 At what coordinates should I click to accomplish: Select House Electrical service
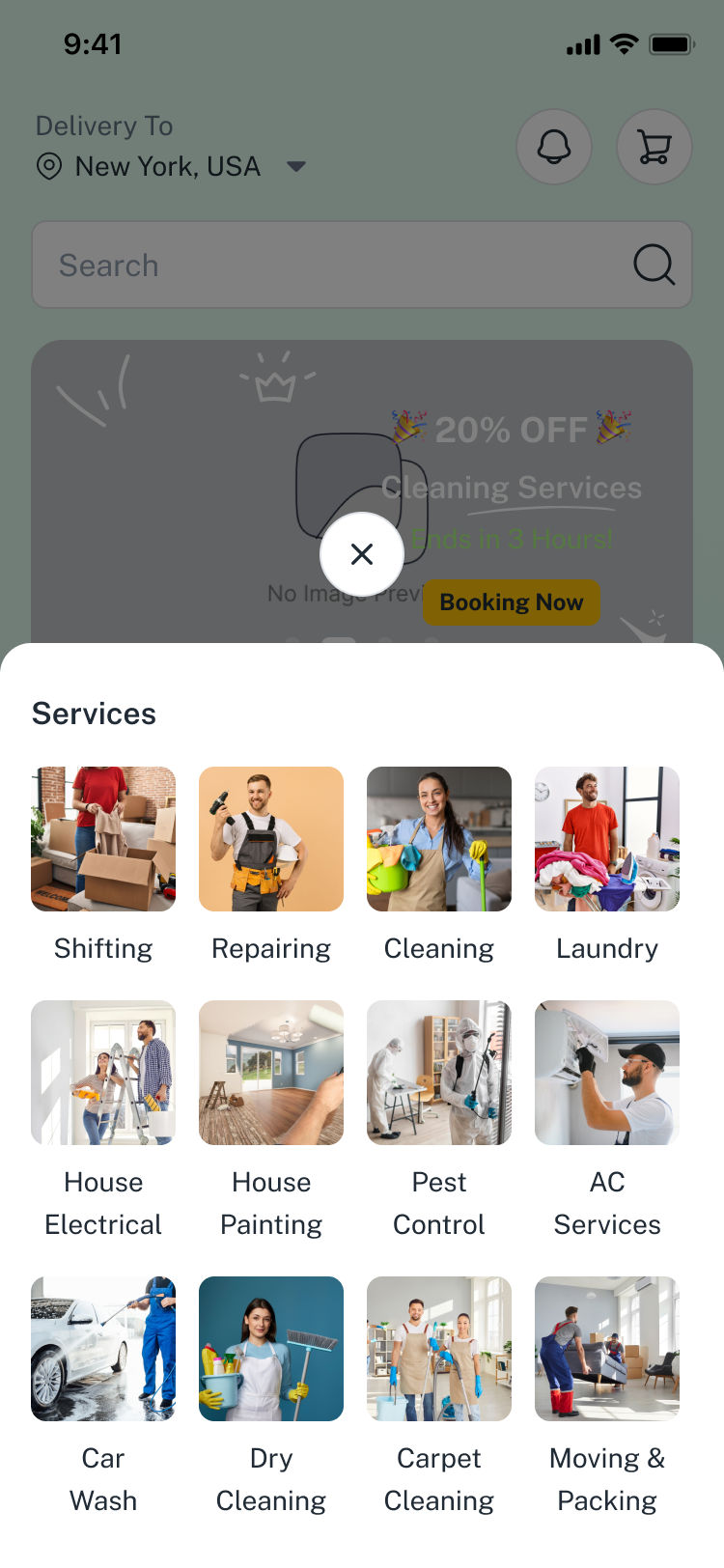tap(103, 1073)
